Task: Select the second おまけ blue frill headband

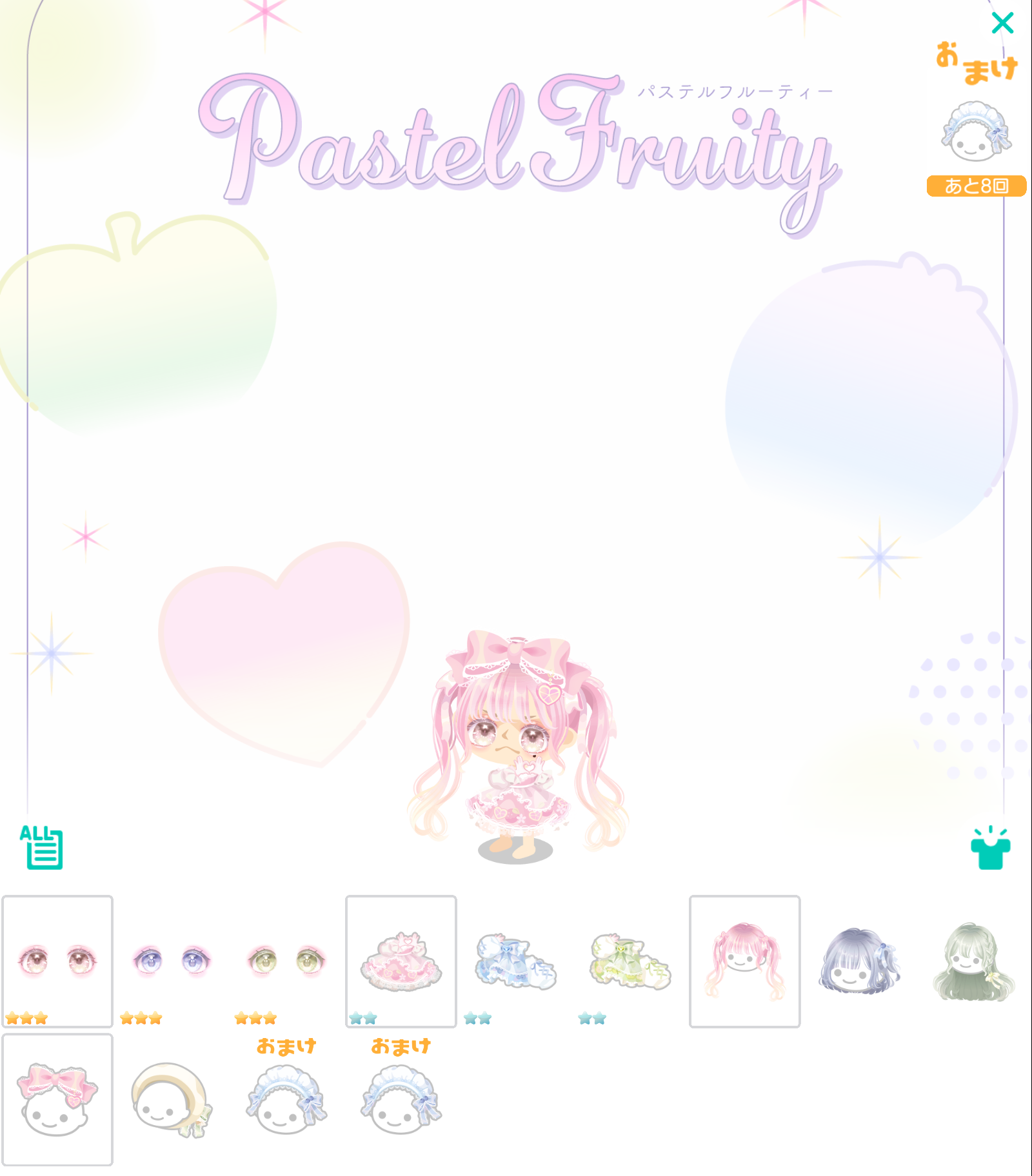Action: [x=401, y=1099]
